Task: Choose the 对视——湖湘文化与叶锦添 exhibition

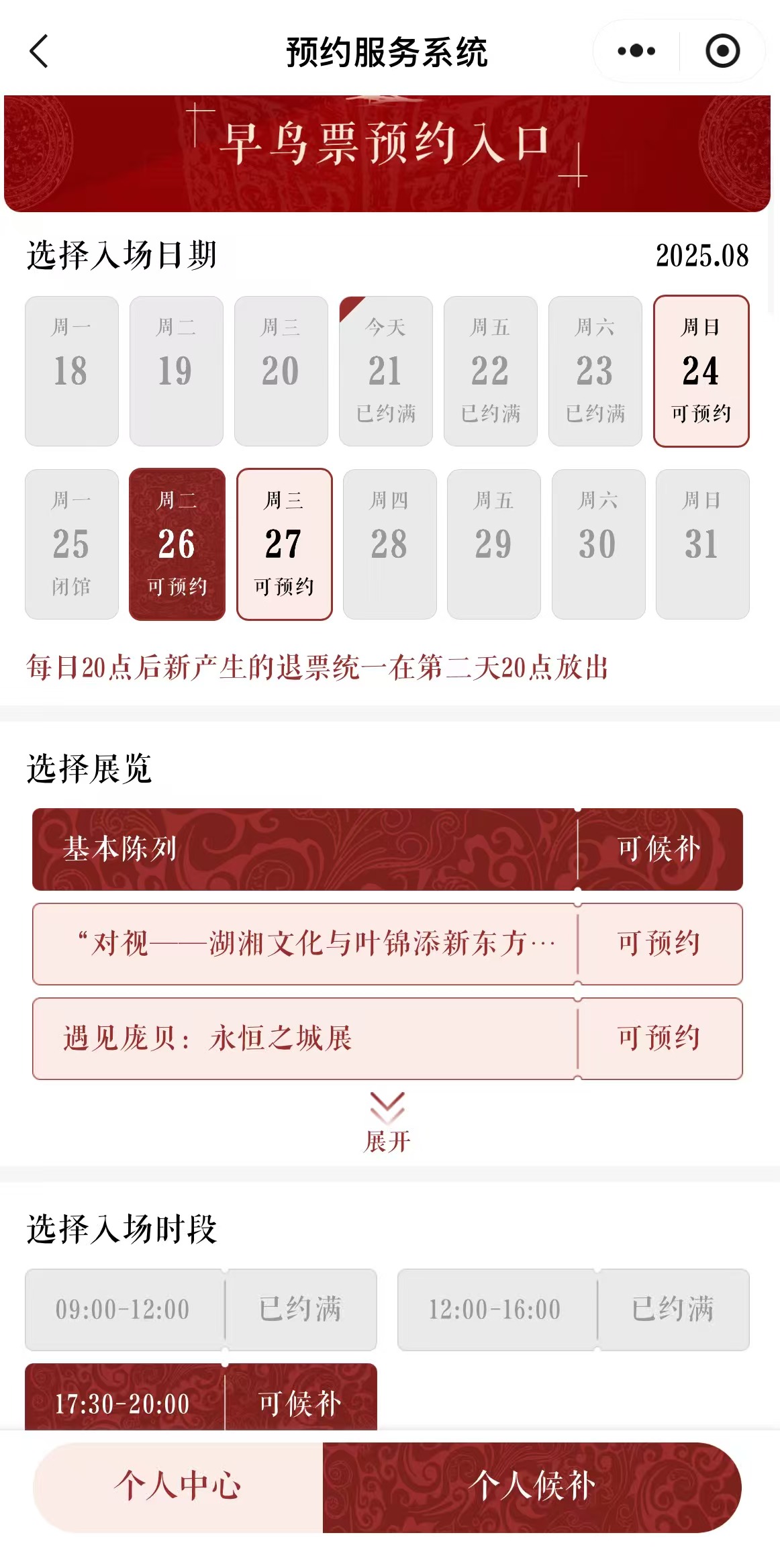Action: click(x=387, y=944)
